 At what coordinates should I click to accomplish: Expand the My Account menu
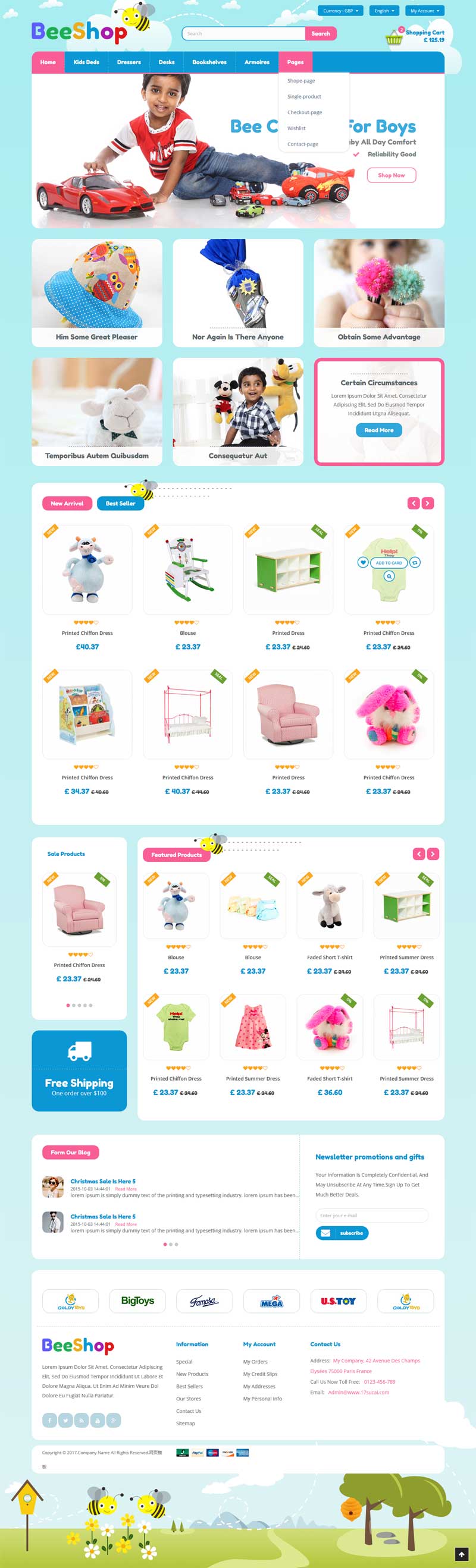pyautogui.click(x=424, y=10)
